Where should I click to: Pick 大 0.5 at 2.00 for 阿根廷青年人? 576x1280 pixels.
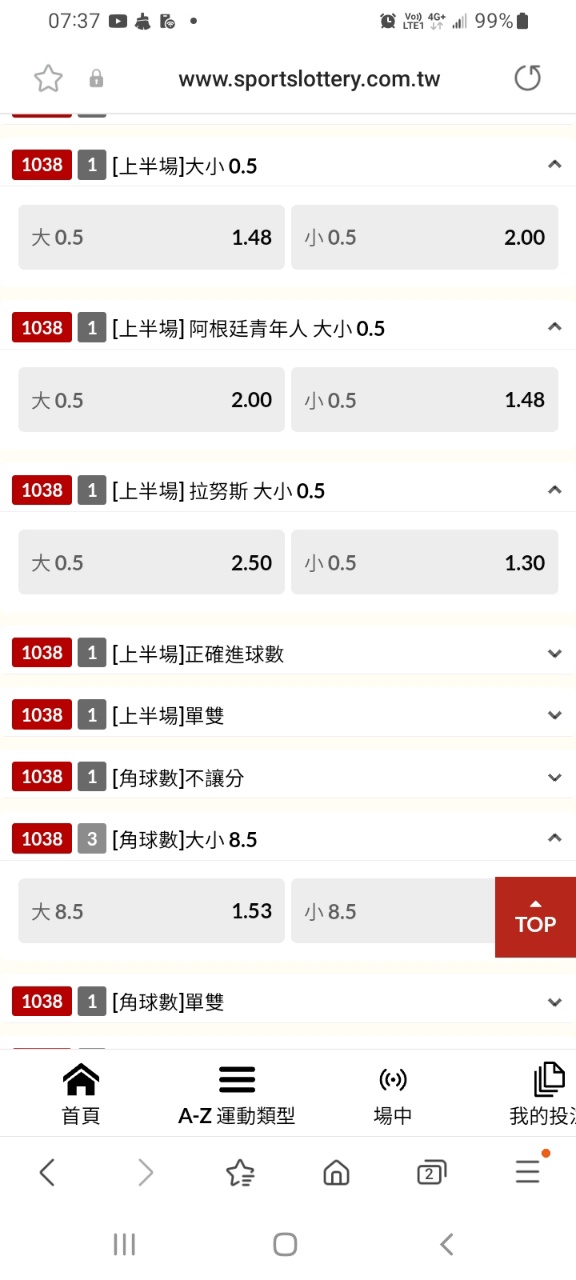pyautogui.click(x=151, y=400)
